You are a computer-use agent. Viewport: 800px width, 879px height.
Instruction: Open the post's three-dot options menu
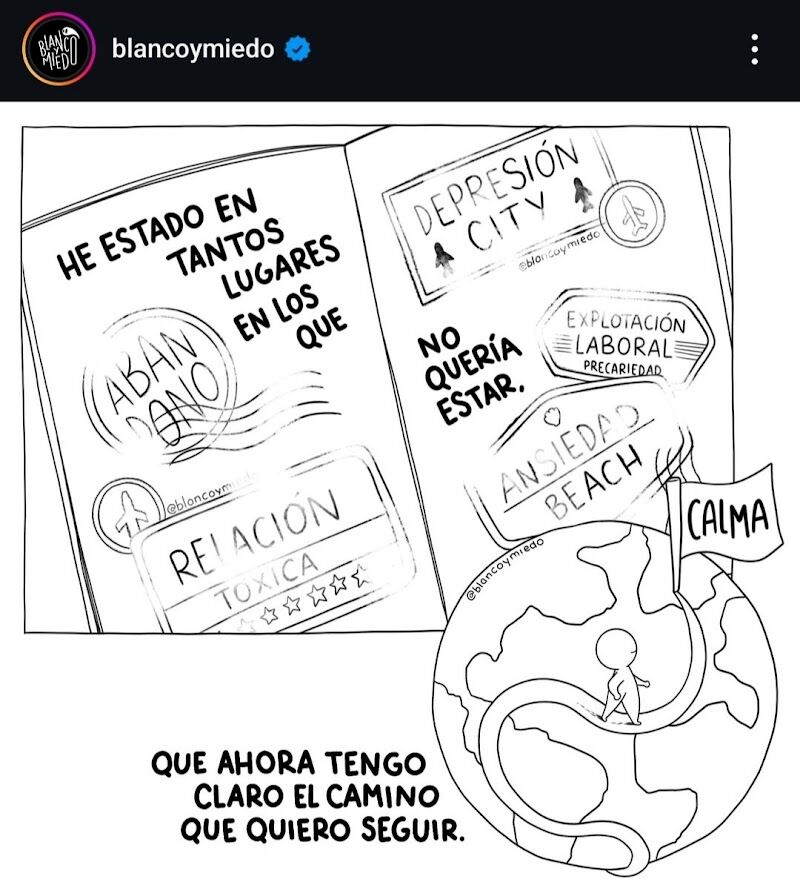tap(754, 49)
